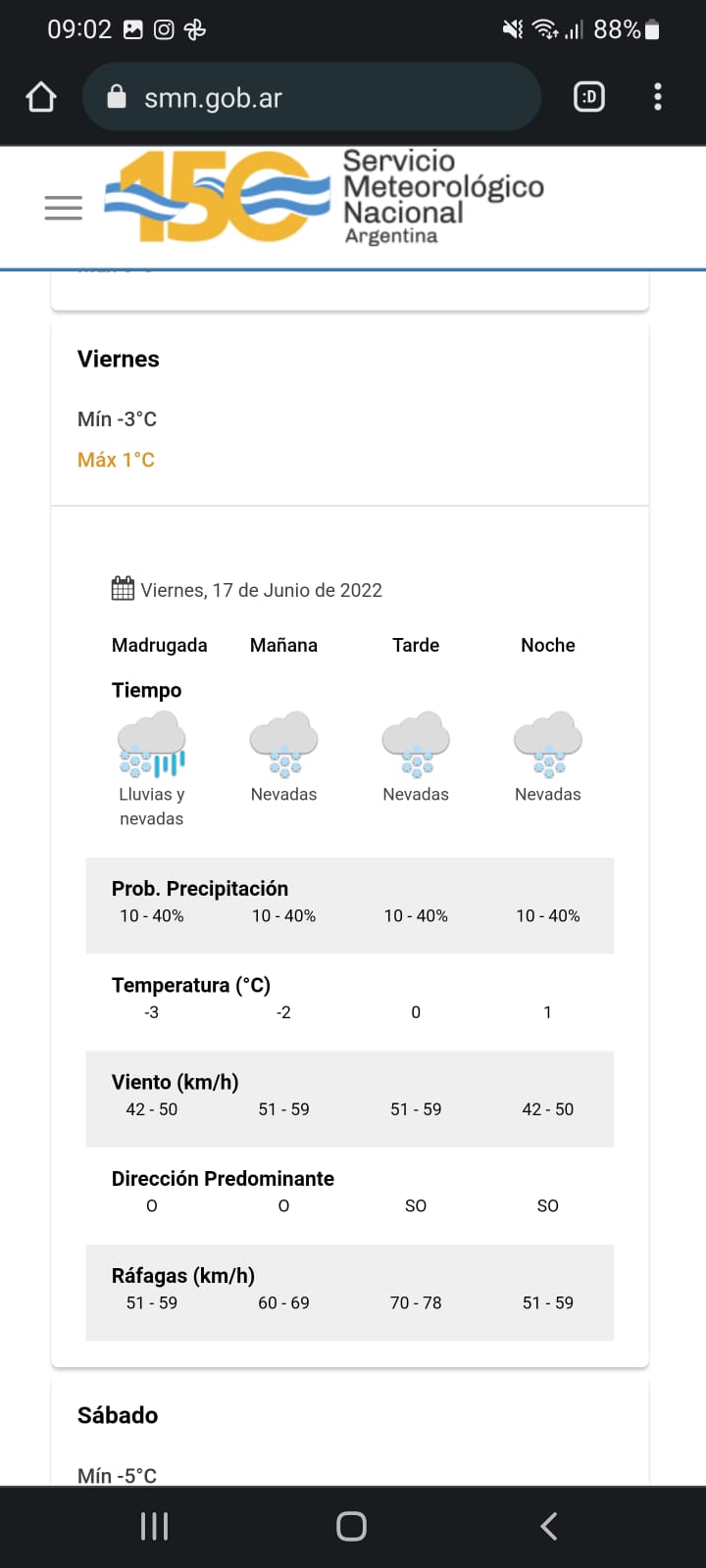Viewport: 706px width, 1568px height.
Task: Open the Servicio Meteorológico Nacional logo link
Action: point(325,197)
